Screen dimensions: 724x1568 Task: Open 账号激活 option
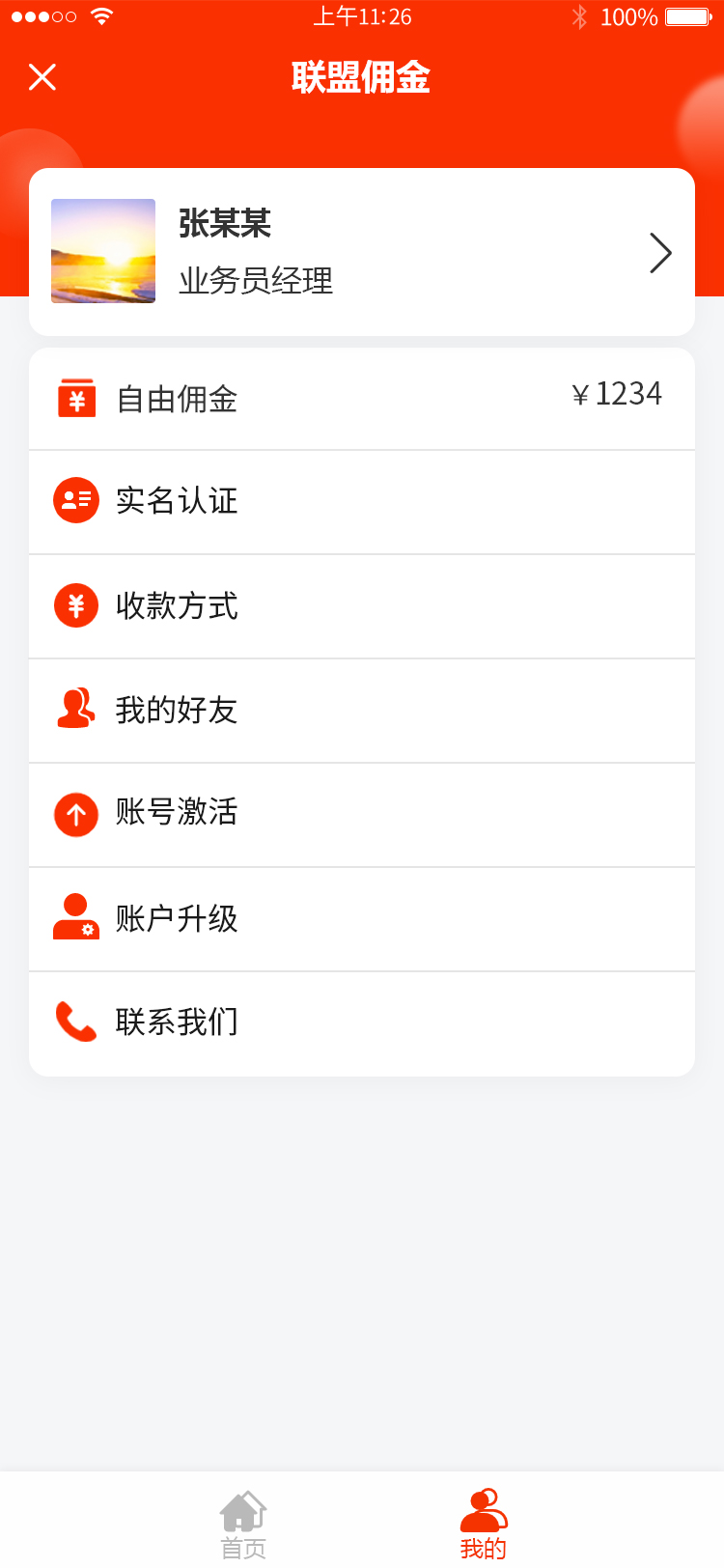tap(362, 814)
